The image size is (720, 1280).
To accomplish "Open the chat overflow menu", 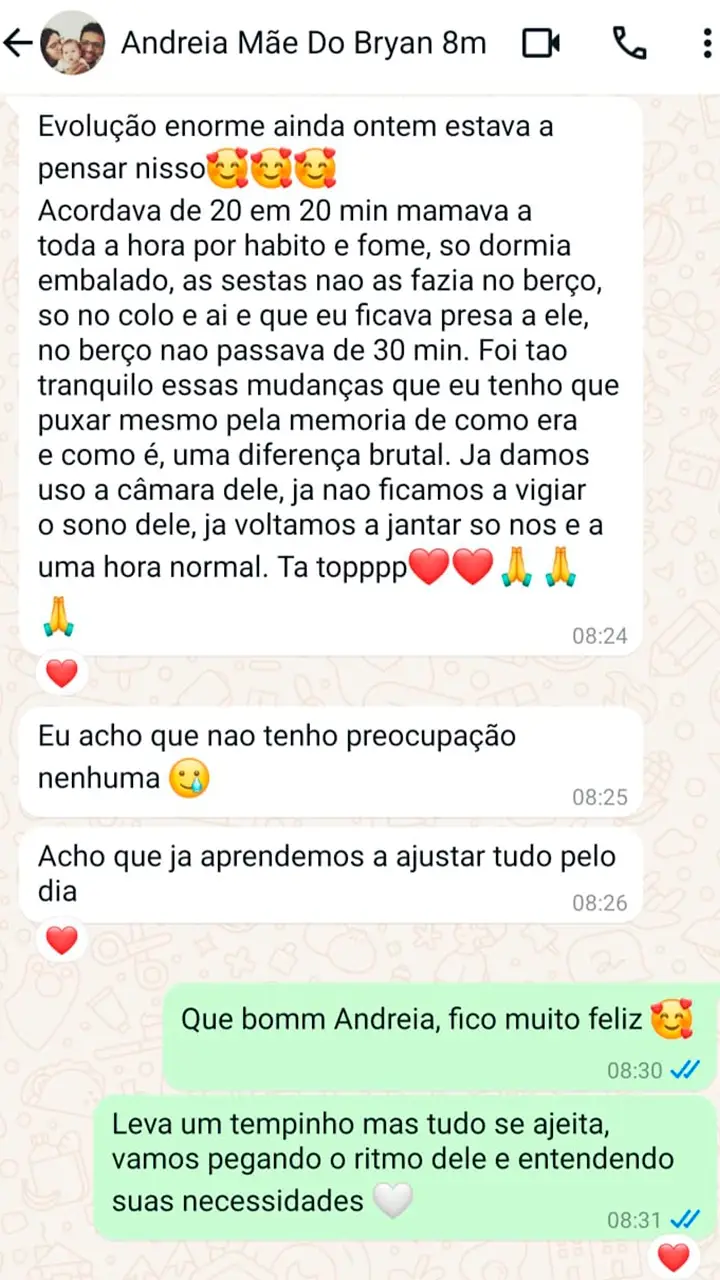I will (x=706, y=44).
